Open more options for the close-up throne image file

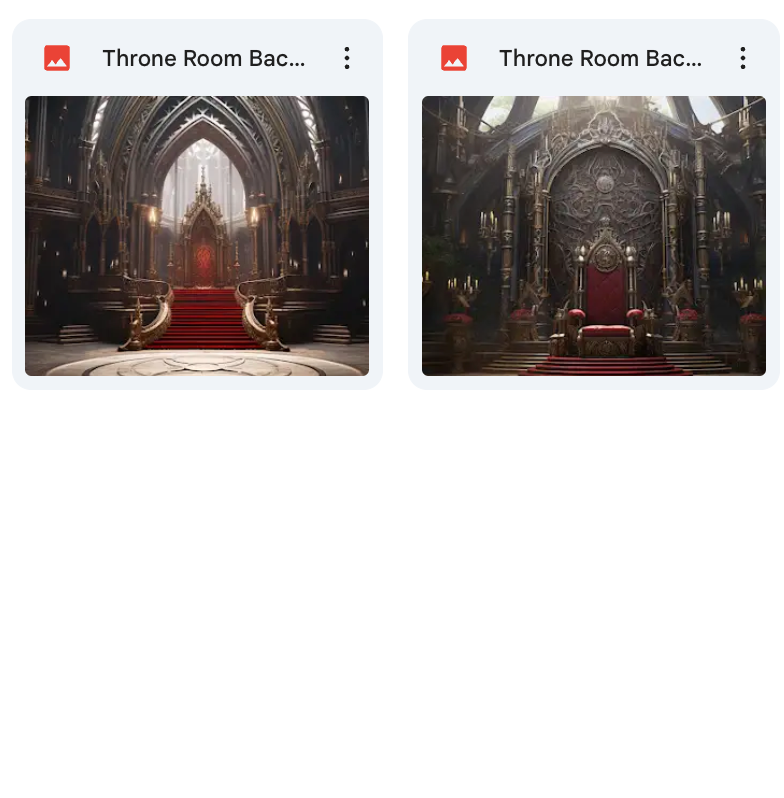(x=743, y=58)
